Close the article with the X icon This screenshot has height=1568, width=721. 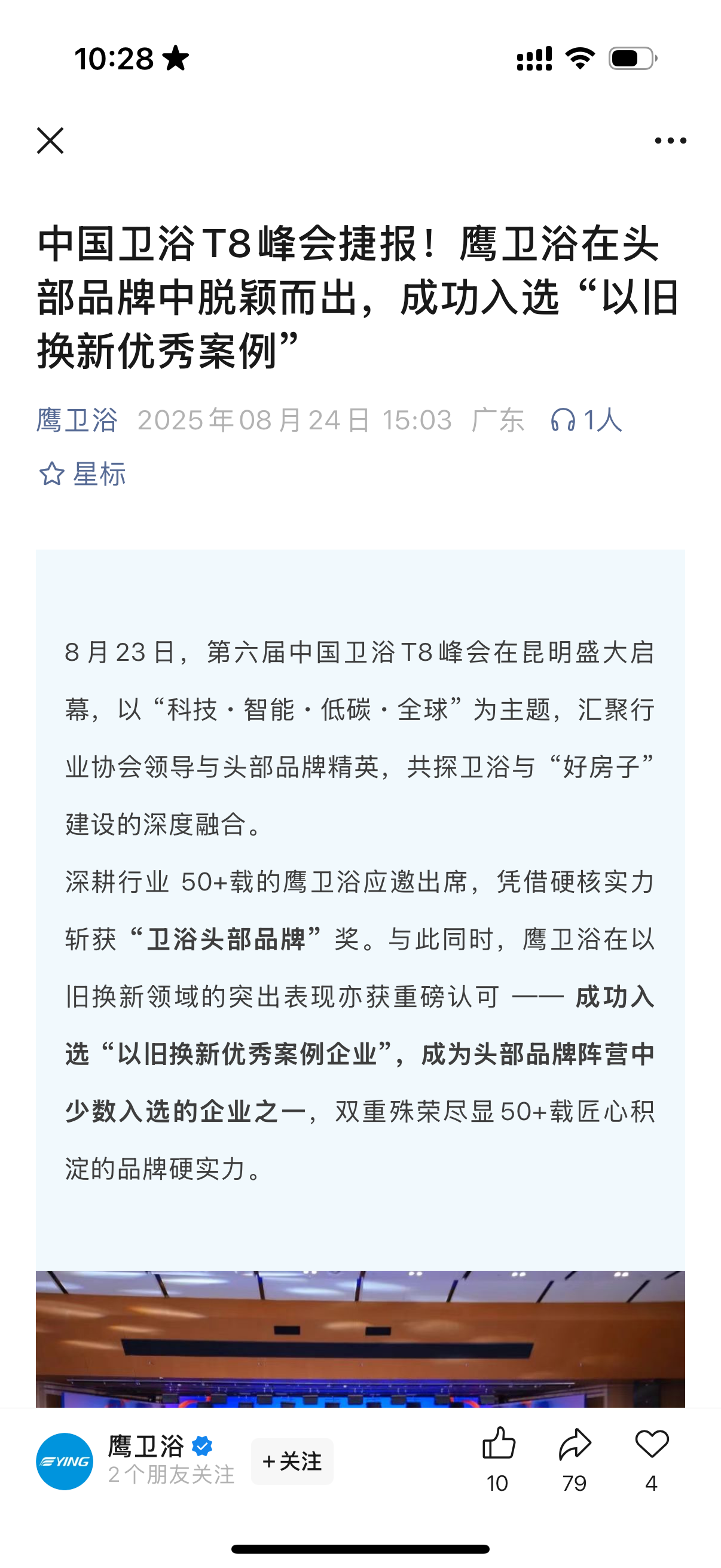pyautogui.click(x=50, y=141)
